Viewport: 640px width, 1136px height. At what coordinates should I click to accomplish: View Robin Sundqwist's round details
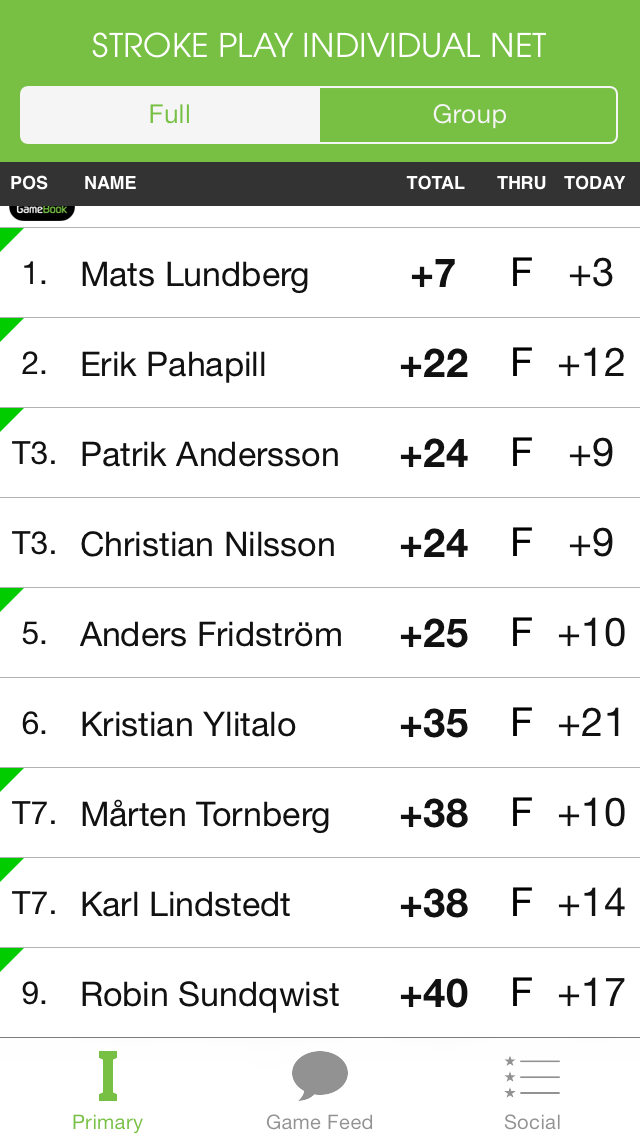[320, 993]
